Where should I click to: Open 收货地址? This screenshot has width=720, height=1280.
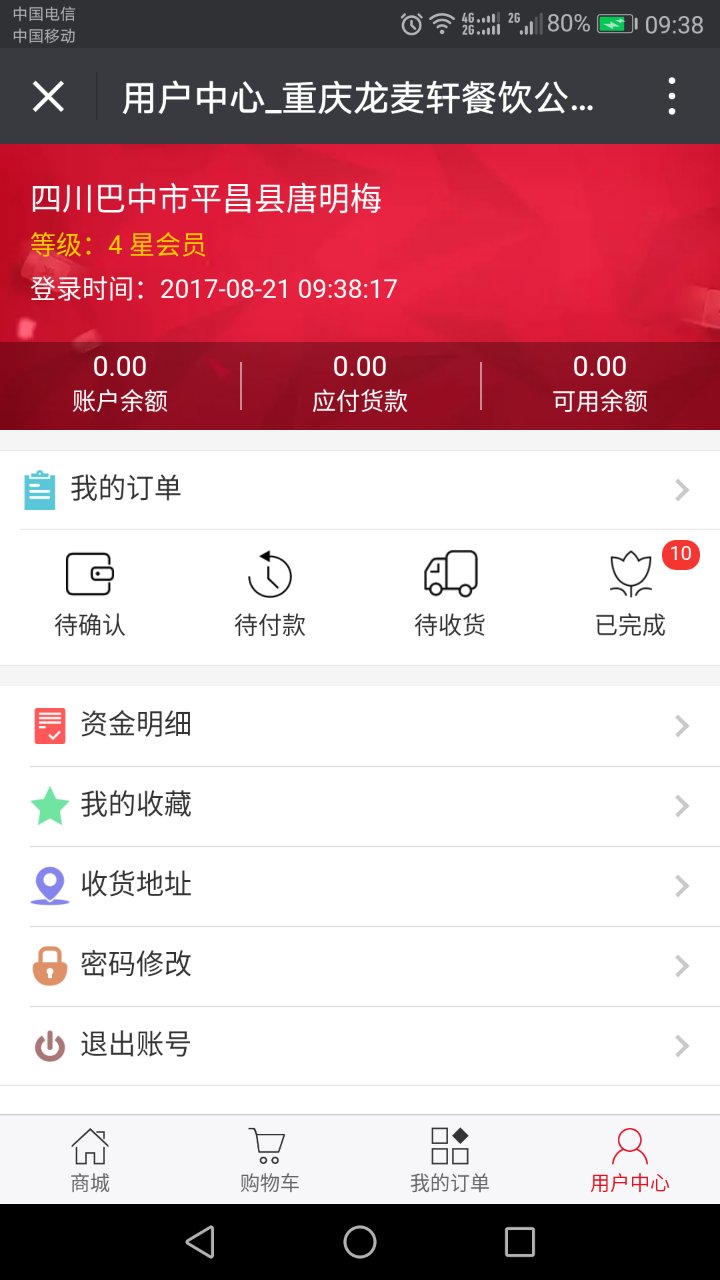point(360,886)
